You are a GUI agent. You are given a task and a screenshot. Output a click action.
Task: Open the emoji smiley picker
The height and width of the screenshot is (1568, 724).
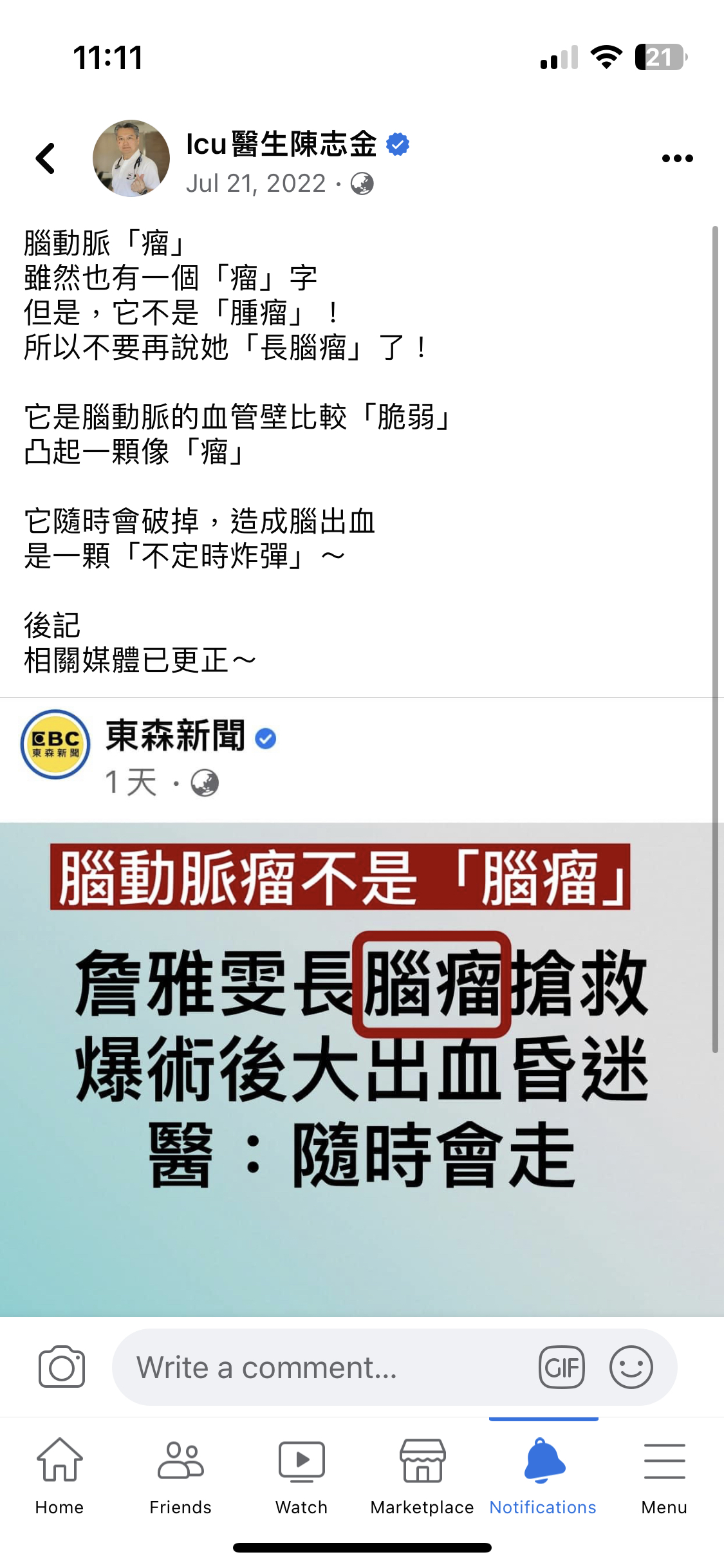click(631, 1367)
